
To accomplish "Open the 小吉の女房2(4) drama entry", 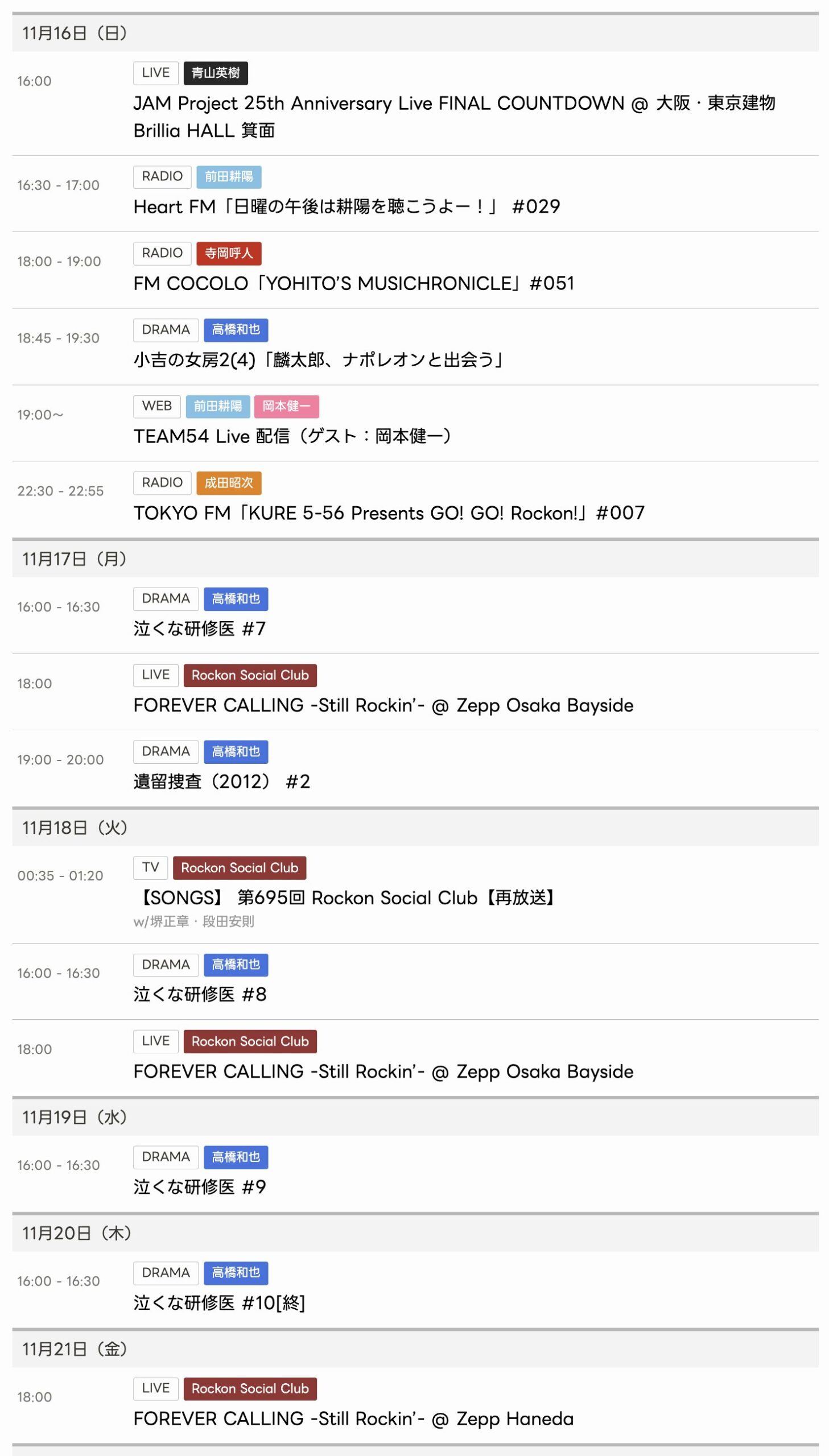I will 317,360.
